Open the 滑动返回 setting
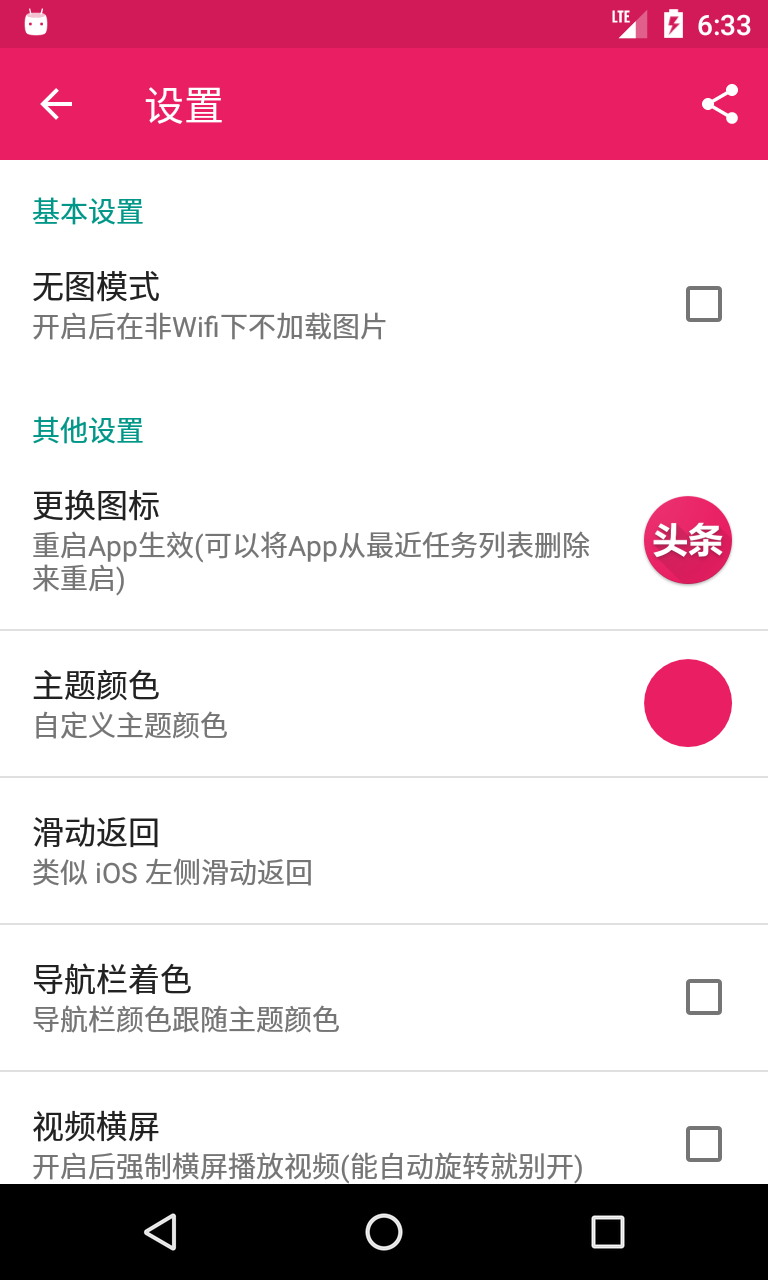 coord(384,851)
